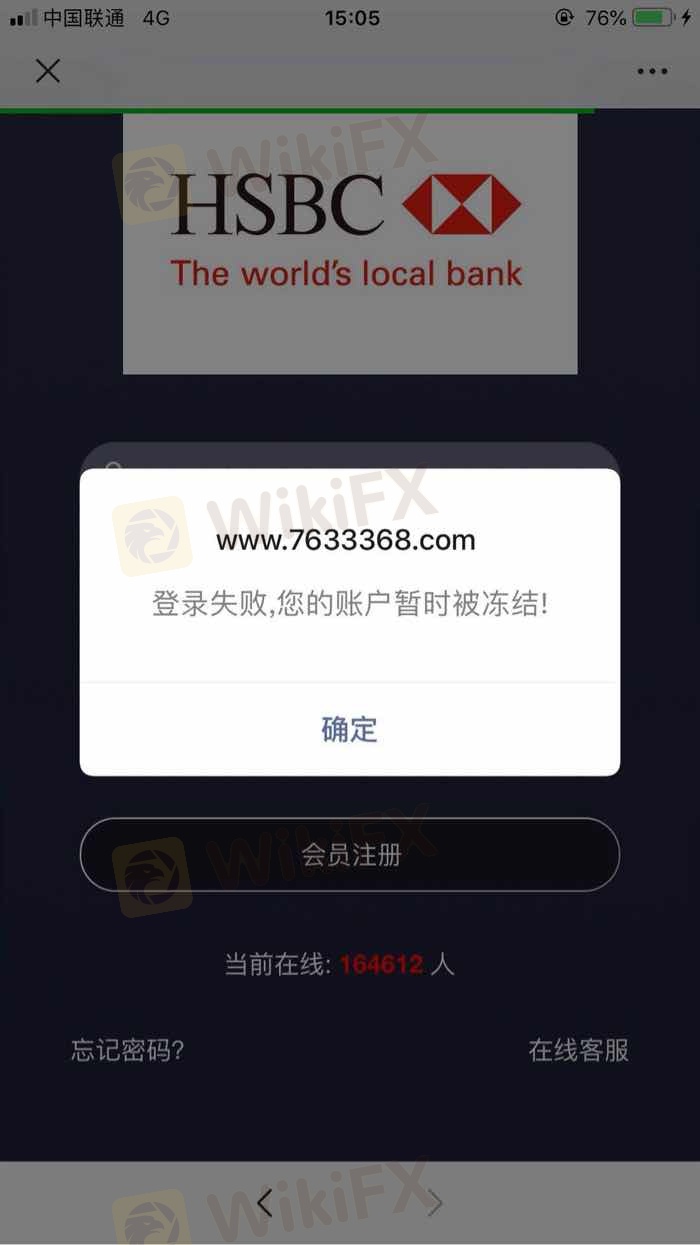Open 忘记密码? link
Screen dimensions: 700x1245
[127, 1050]
